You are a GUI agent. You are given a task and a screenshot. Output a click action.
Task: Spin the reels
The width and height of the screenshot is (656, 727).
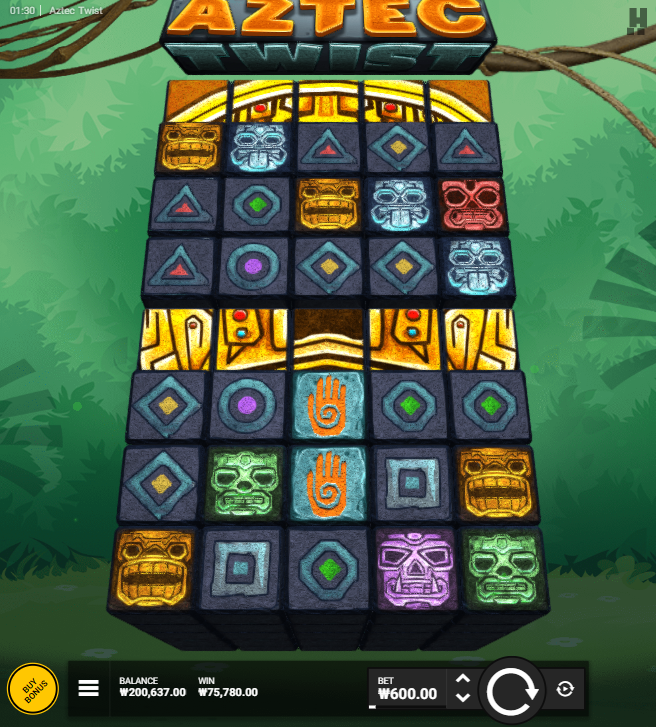[x=512, y=689]
